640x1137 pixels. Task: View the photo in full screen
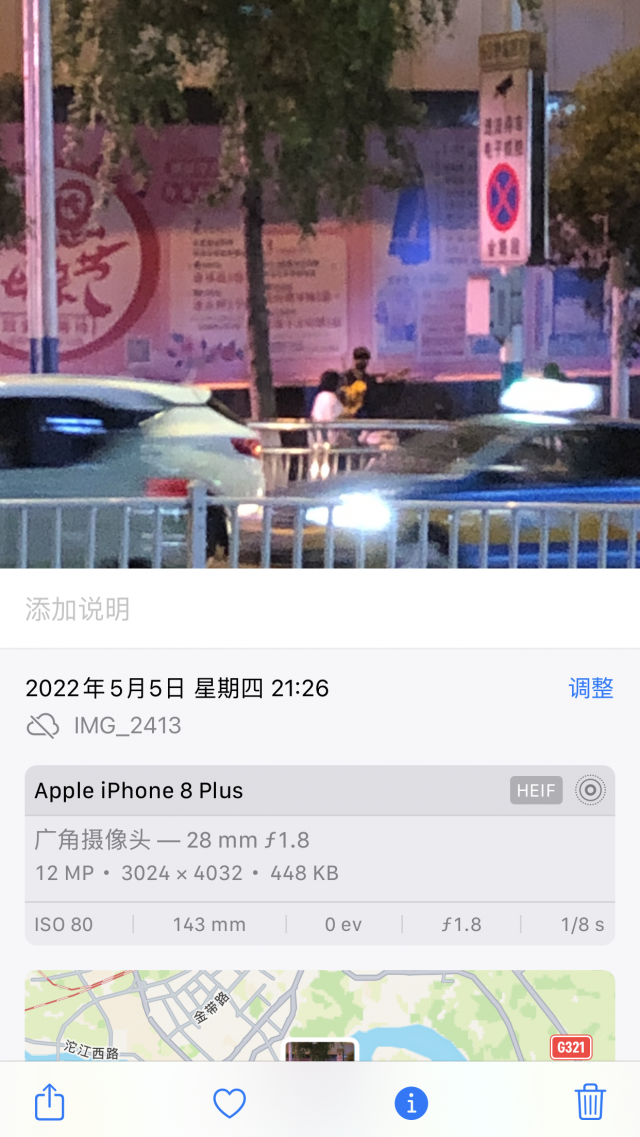click(320, 285)
